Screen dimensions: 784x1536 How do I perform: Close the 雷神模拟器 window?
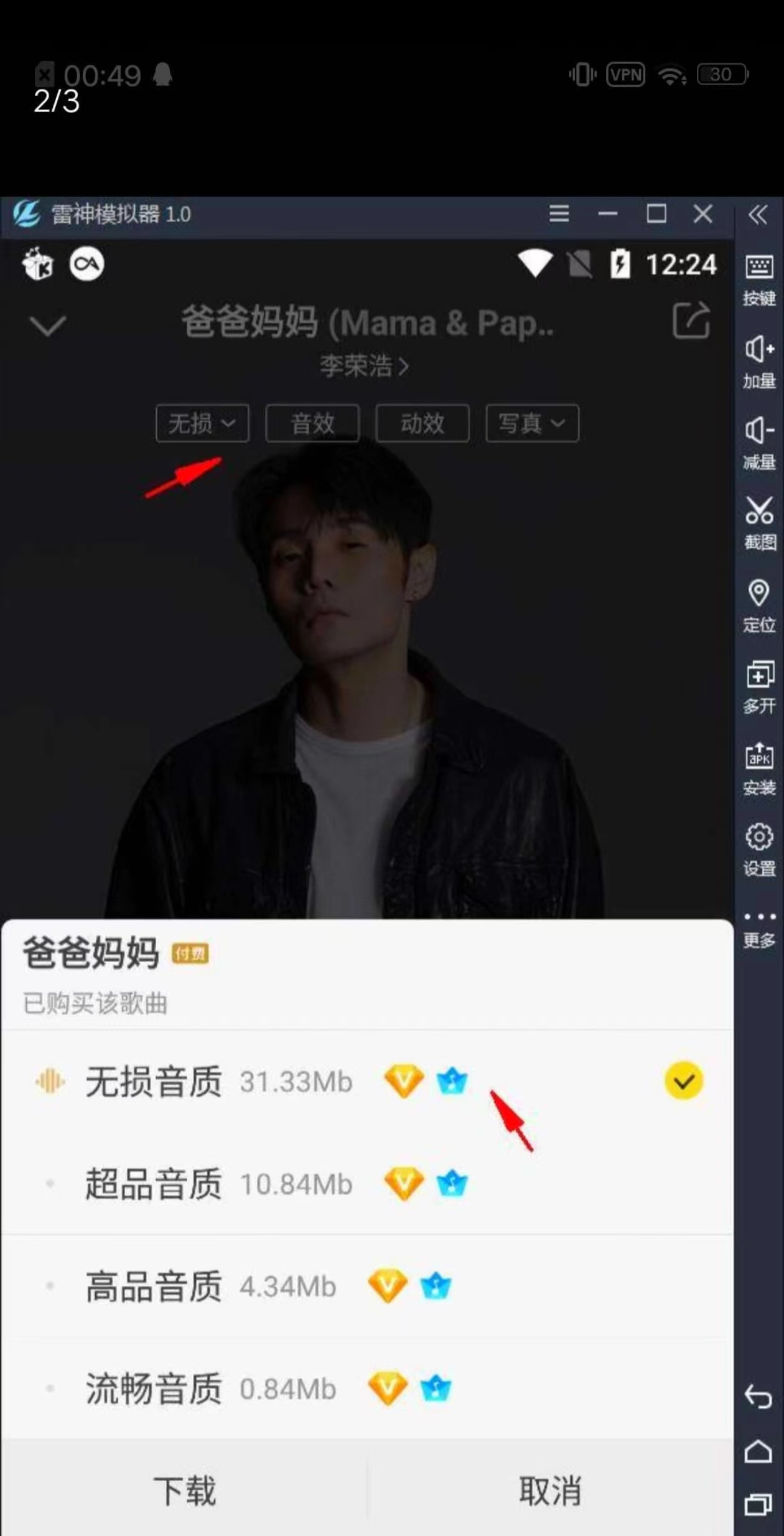tap(703, 214)
